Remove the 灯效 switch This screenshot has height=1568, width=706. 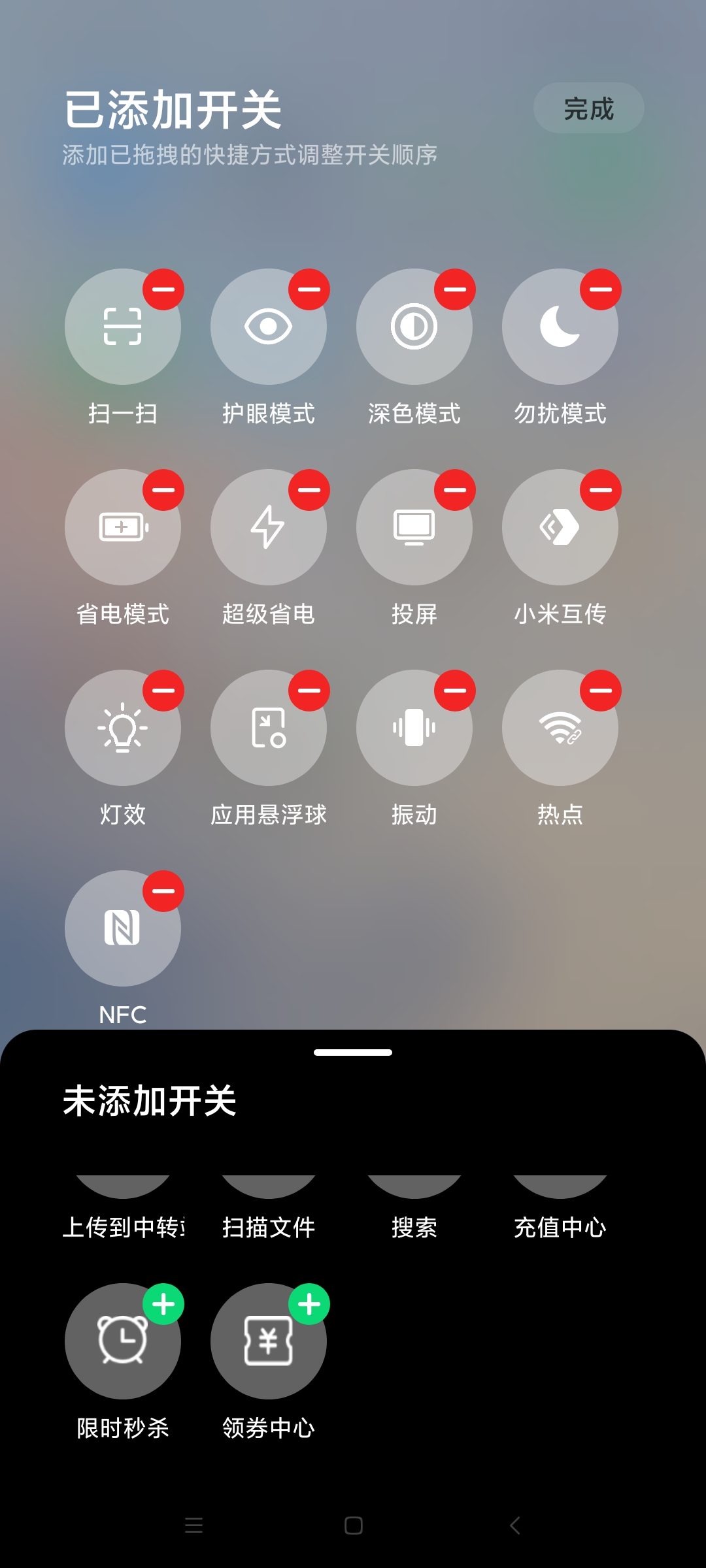[163, 691]
